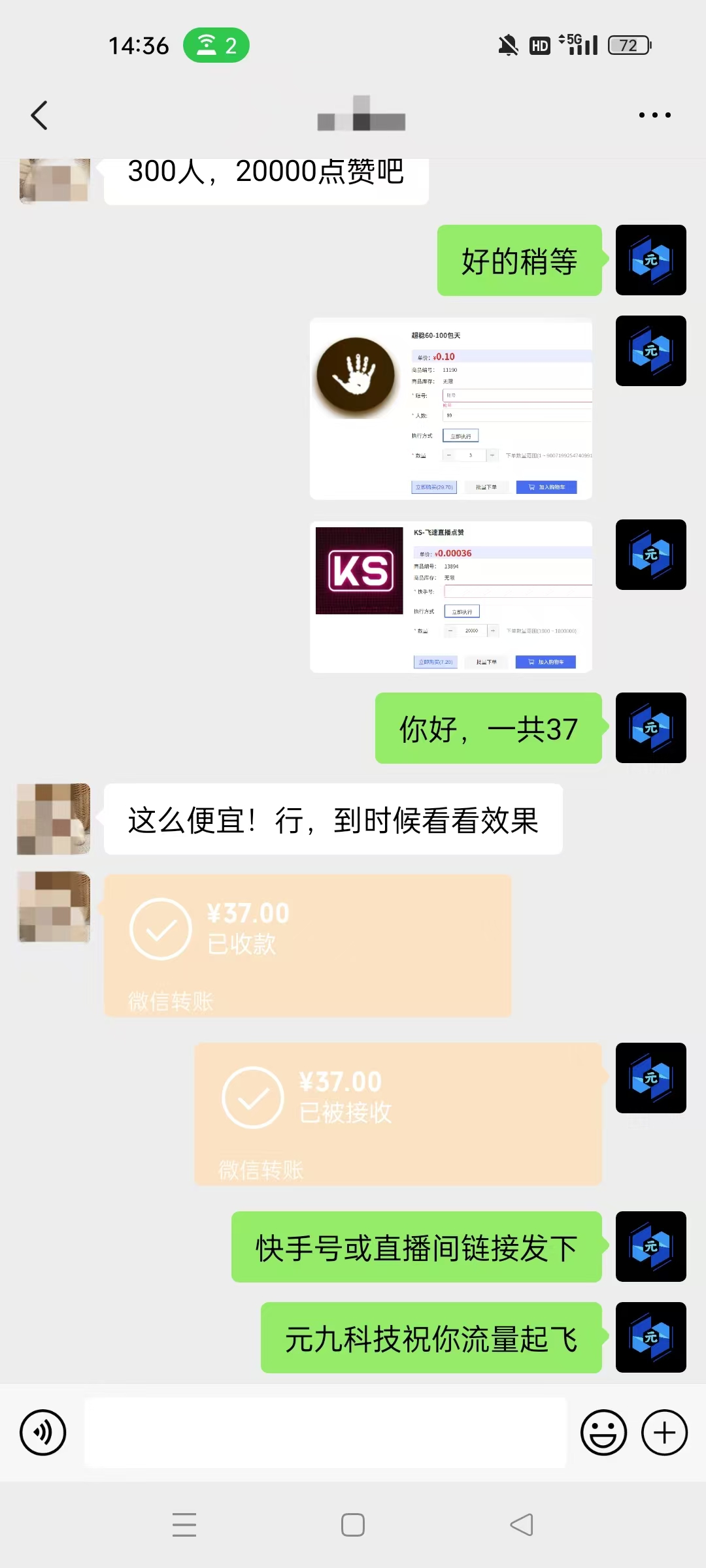Tap the system home button
The width and height of the screenshot is (706, 1568).
pos(353,1525)
